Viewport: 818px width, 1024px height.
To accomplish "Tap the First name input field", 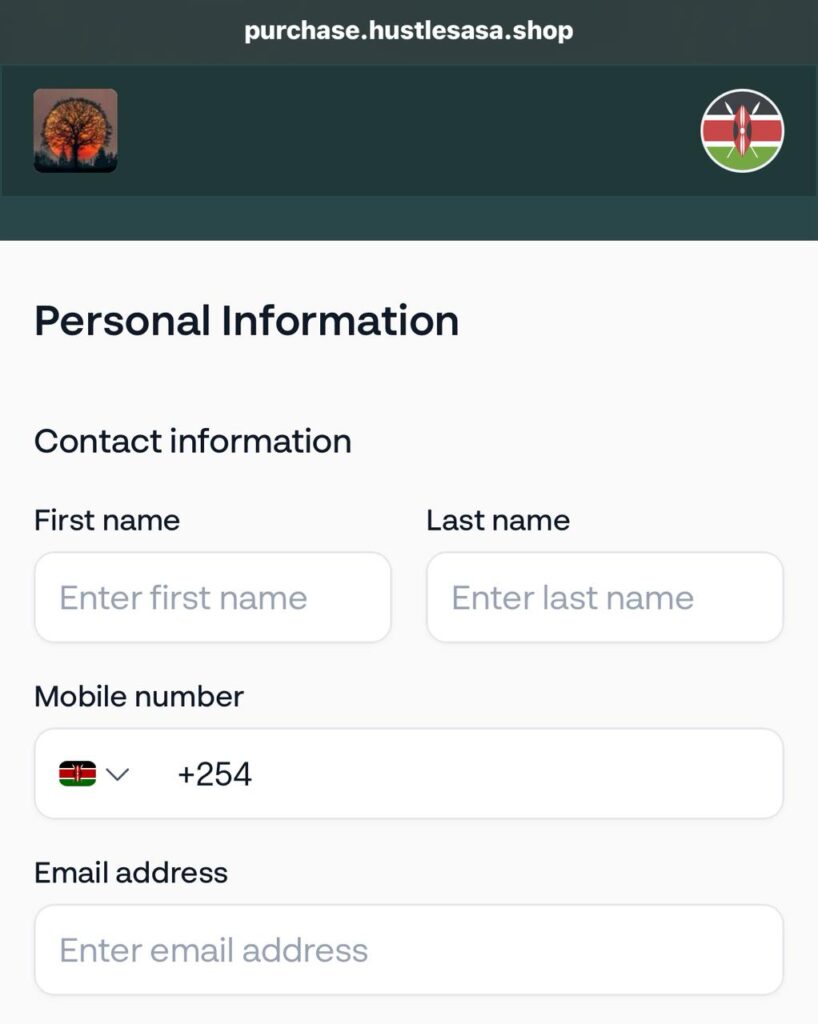I will (x=212, y=598).
